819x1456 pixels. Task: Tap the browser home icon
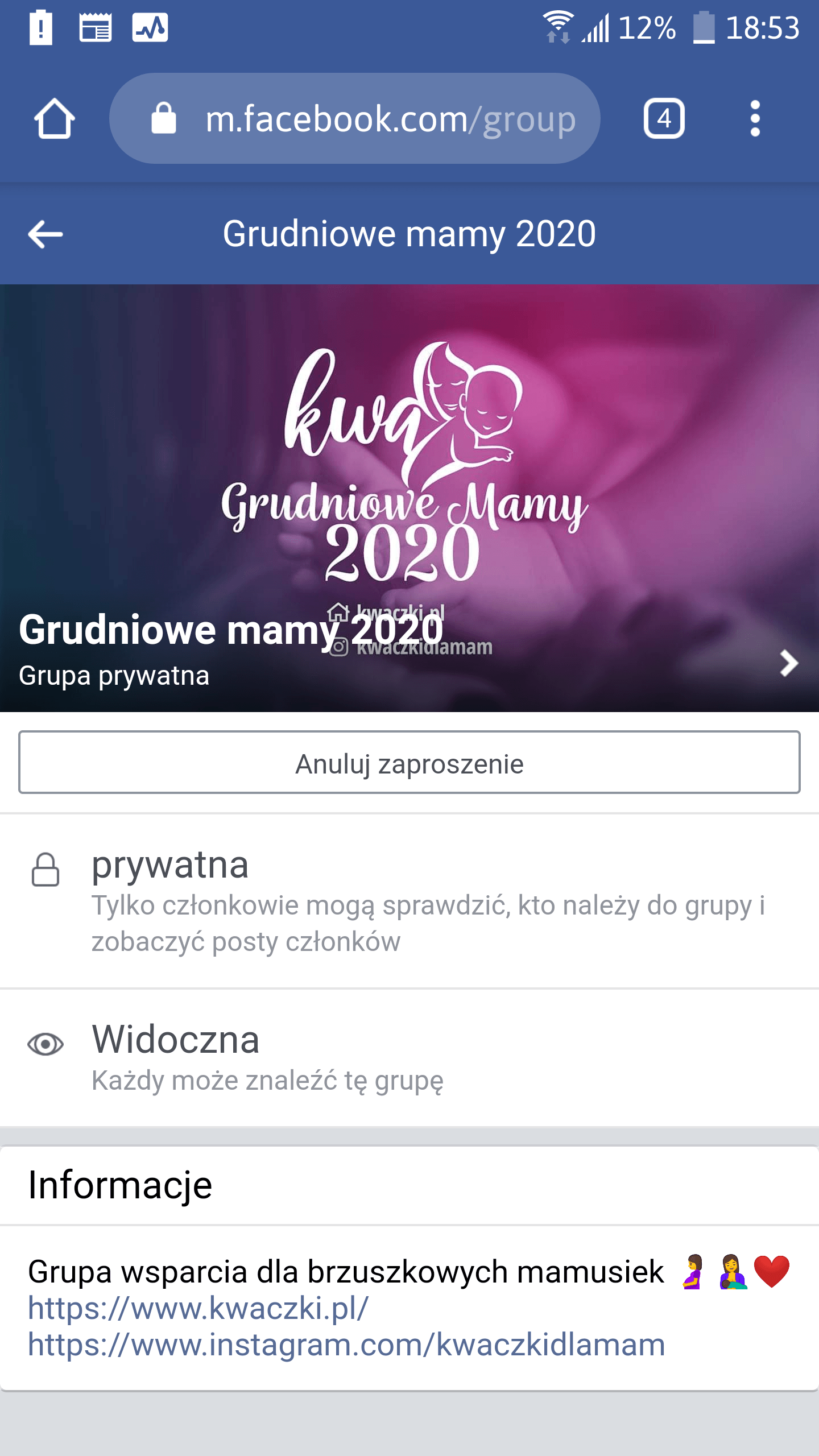coord(55,119)
